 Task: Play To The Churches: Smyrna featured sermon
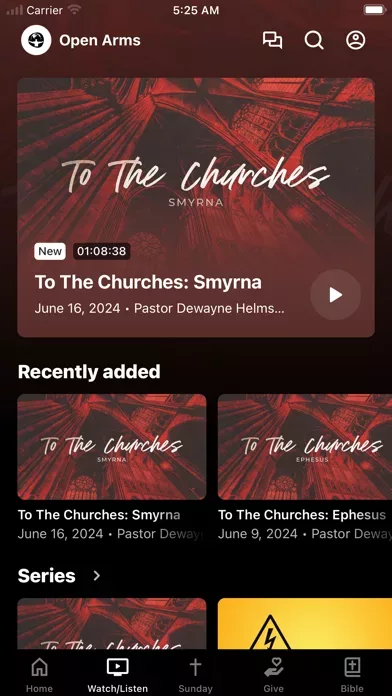pyautogui.click(x=335, y=295)
